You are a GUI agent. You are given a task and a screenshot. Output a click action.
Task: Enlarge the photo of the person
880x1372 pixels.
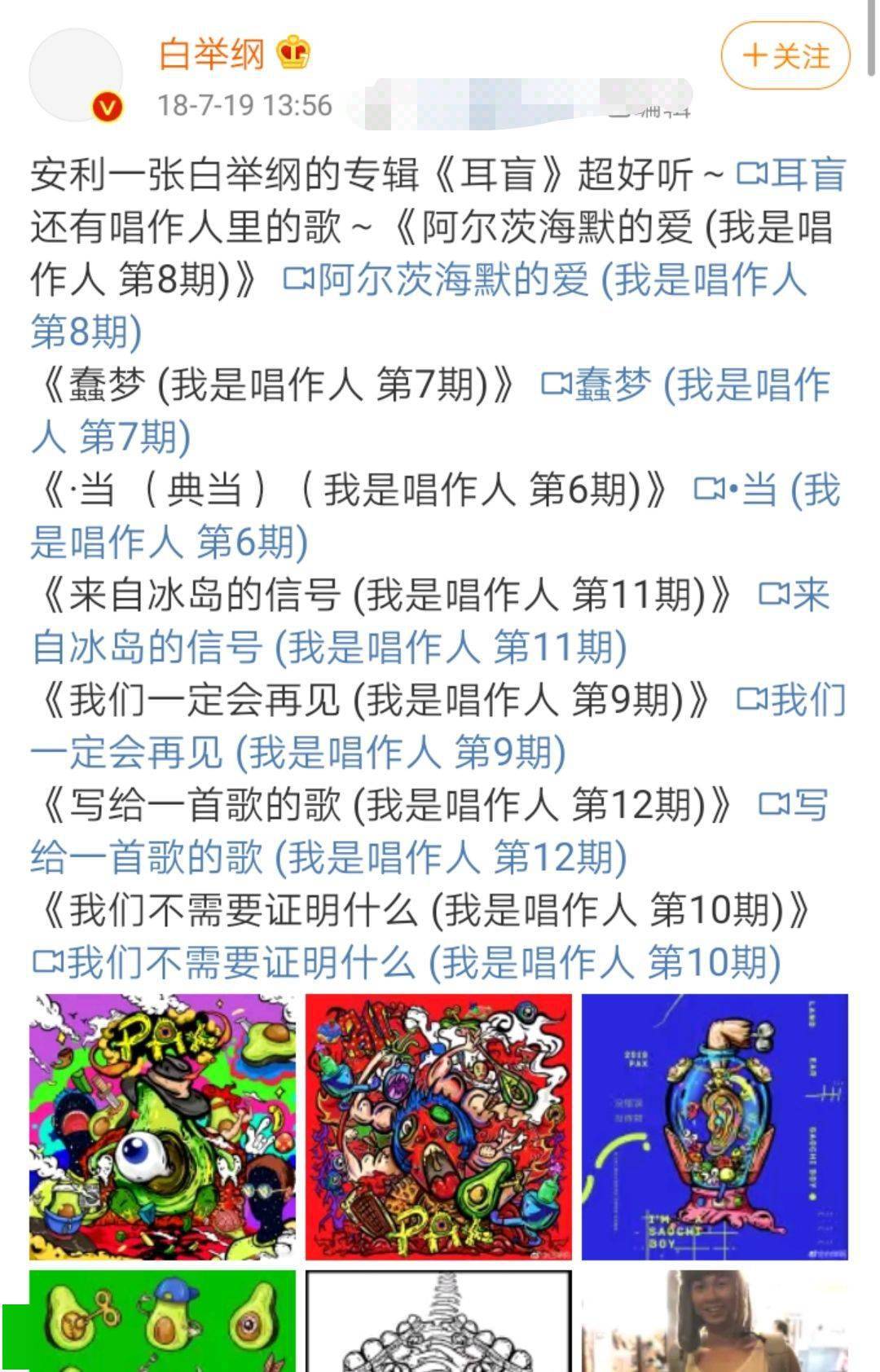click(715, 1321)
